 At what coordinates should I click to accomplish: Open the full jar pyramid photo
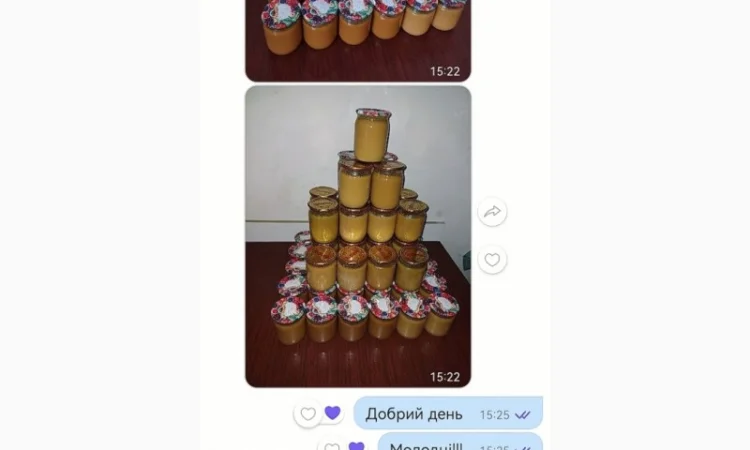pos(358,236)
